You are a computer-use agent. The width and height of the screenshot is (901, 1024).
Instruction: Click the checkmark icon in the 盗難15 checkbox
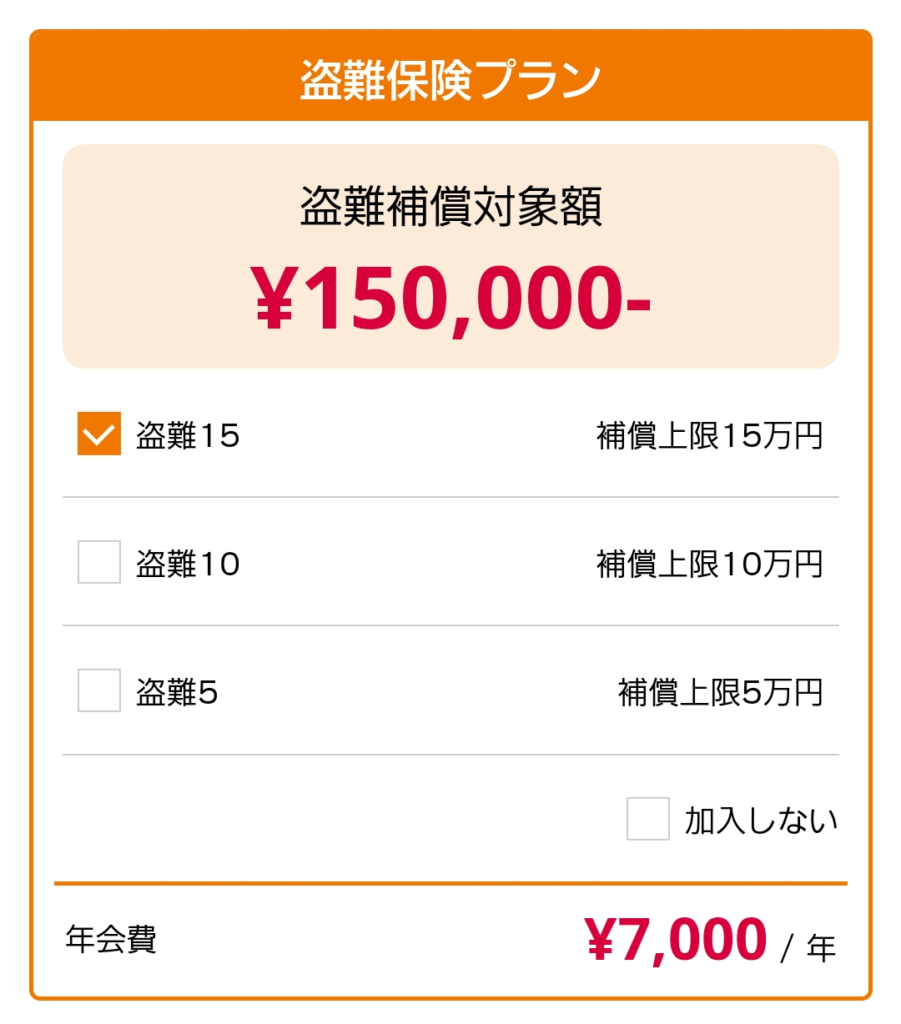[x=97, y=434]
